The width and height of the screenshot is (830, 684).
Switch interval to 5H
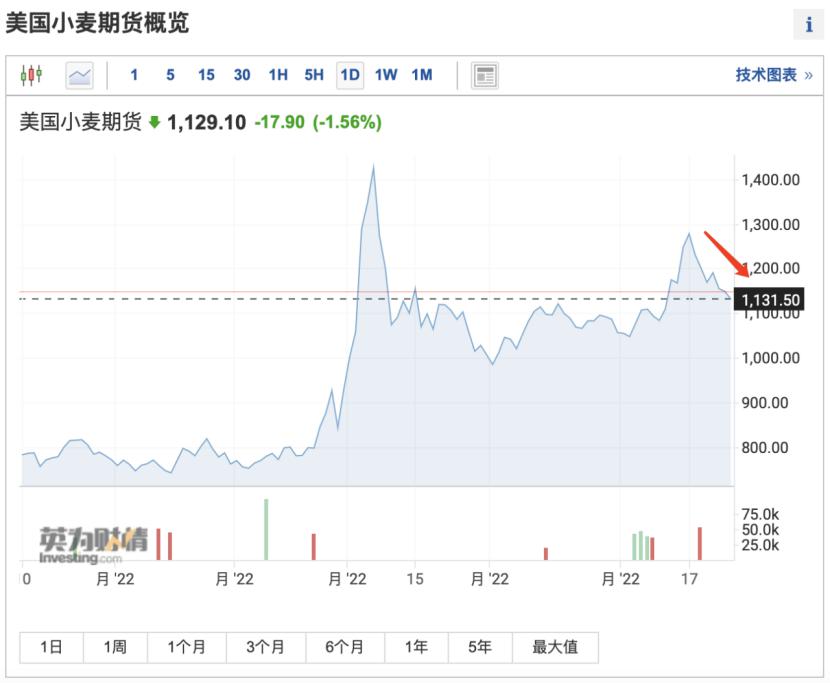(314, 75)
